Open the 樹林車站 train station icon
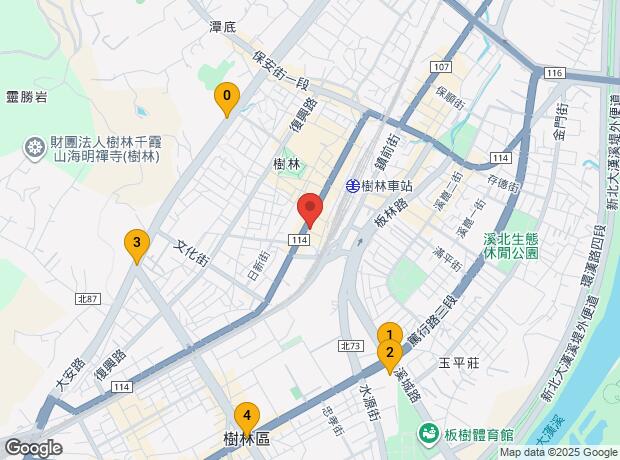This screenshot has width=620, height=460. pyautogui.click(x=353, y=186)
